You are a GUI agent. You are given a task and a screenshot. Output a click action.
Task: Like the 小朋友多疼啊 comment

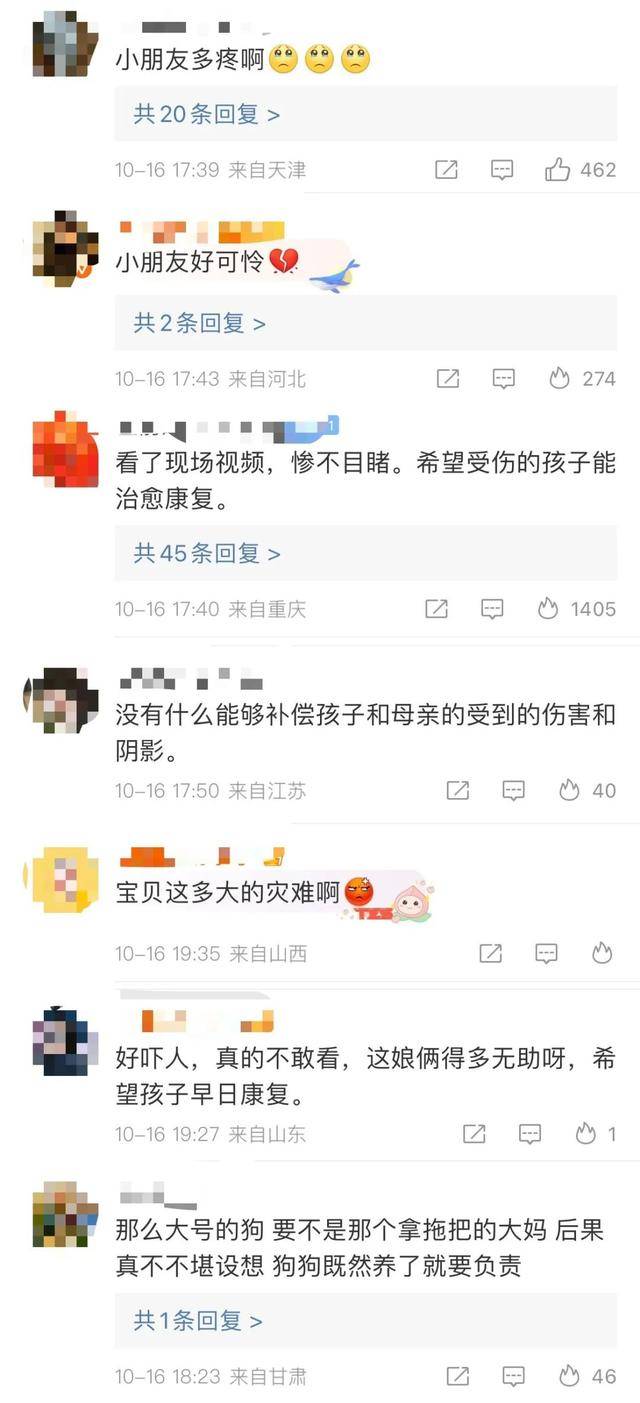[558, 170]
